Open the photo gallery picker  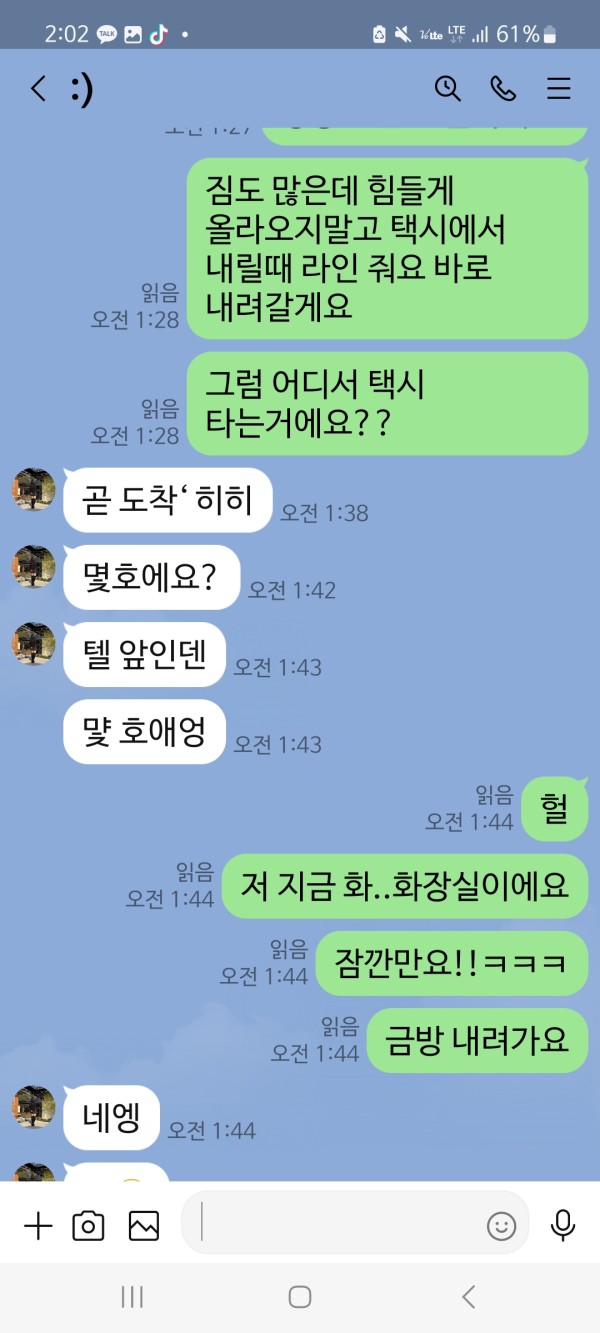(144, 1225)
